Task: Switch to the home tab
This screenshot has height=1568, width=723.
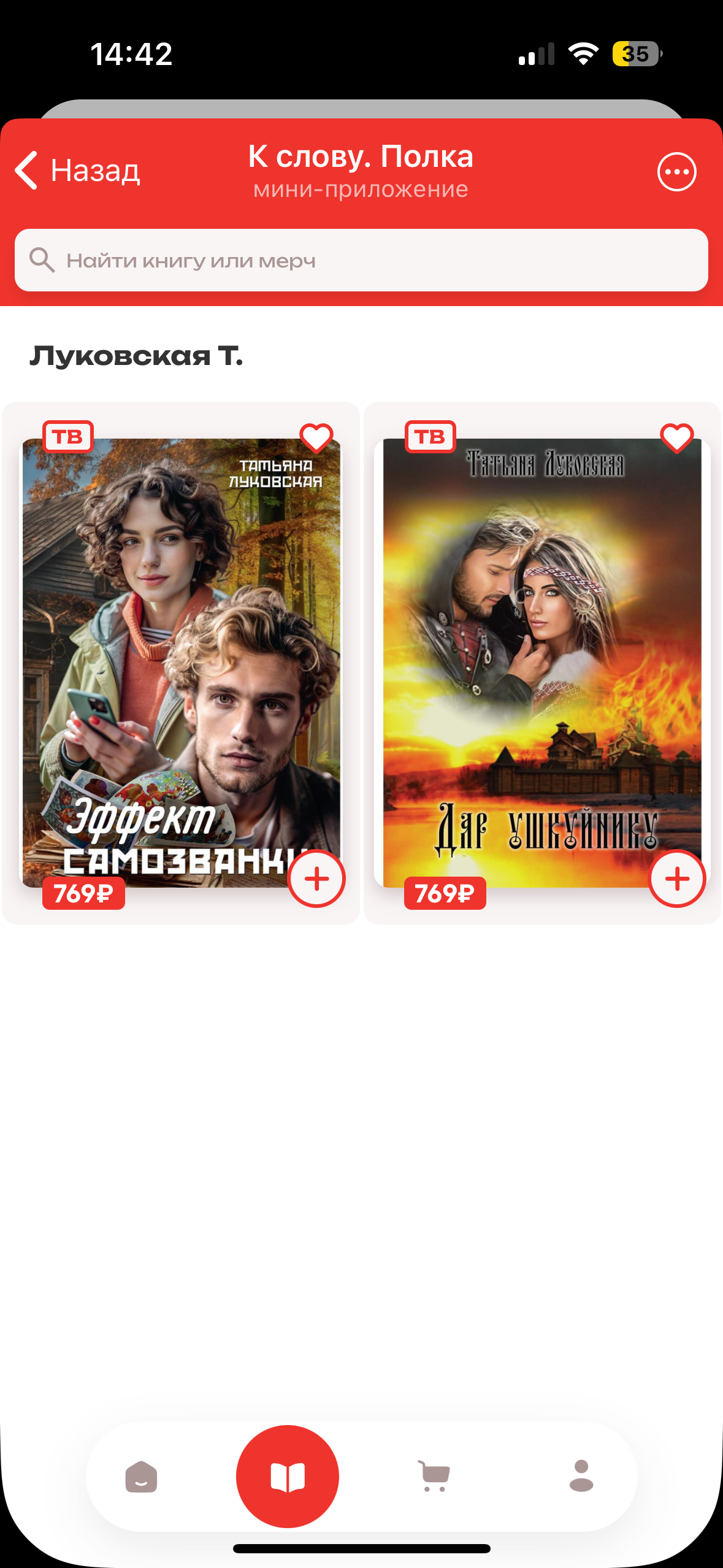Action: pyautogui.click(x=141, y=1476)
